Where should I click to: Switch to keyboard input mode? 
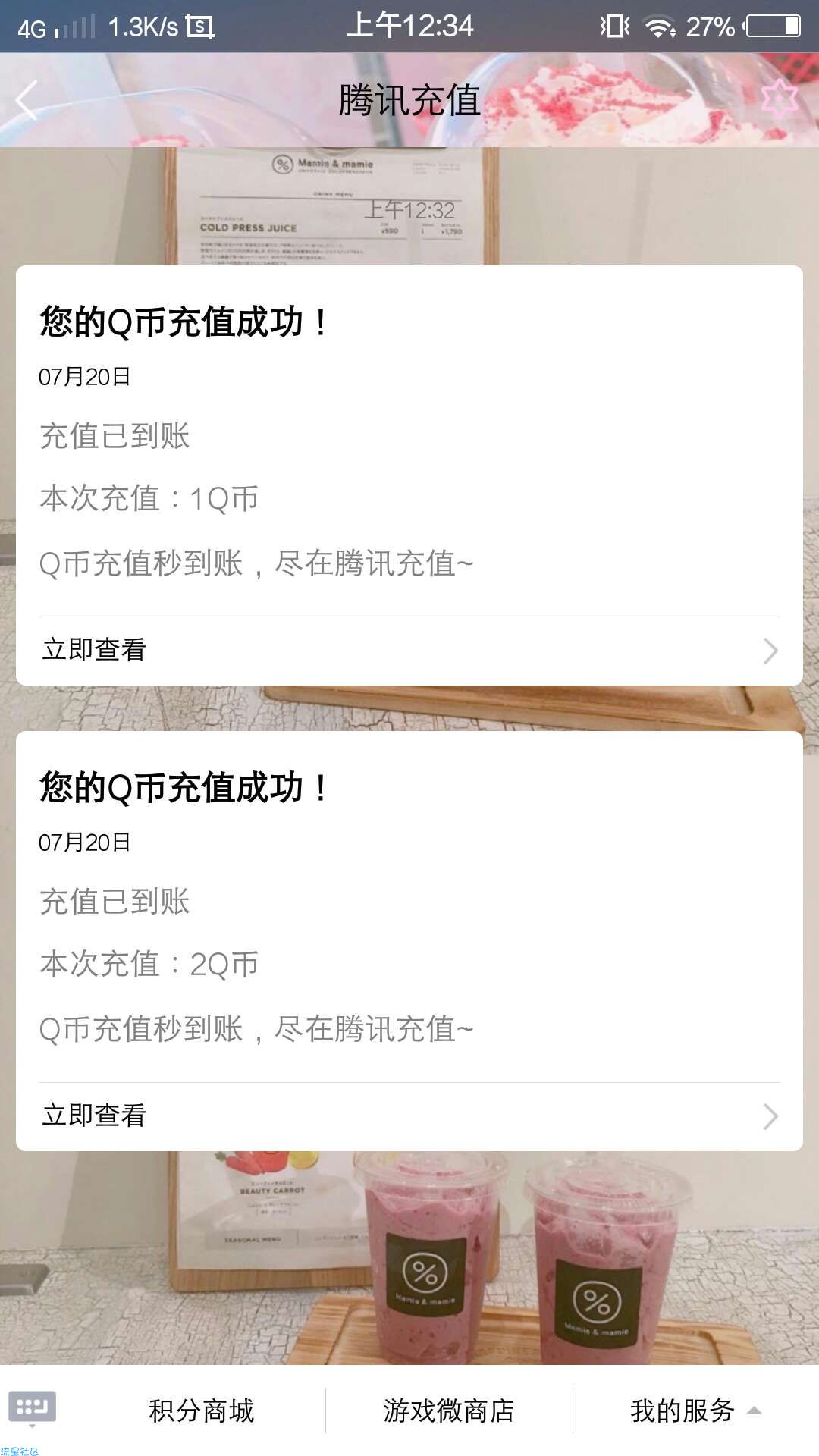coord(32,1409)
